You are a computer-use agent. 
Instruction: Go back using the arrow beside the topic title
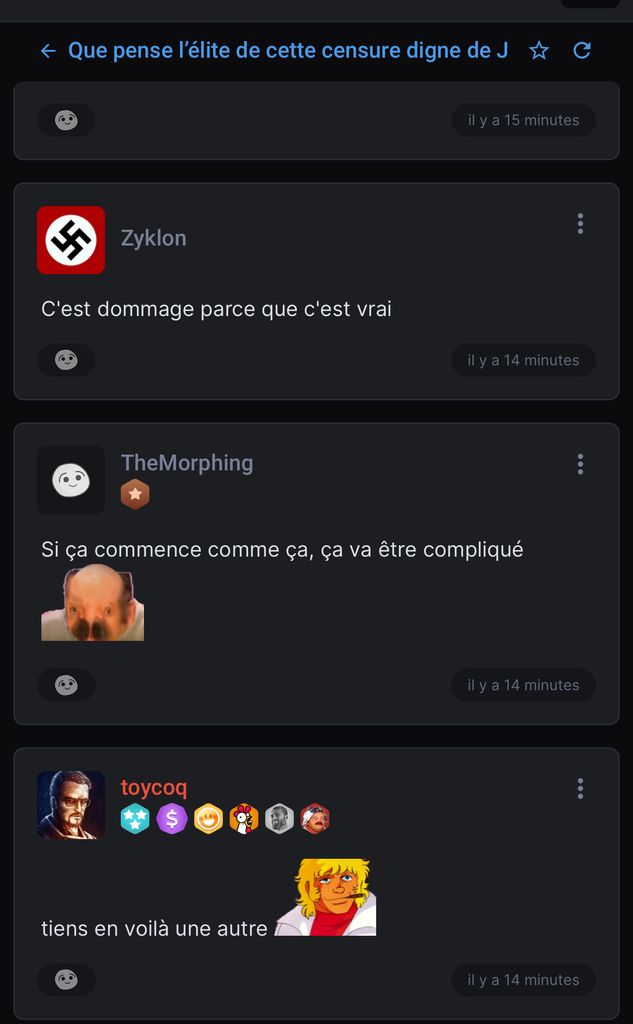(x=48, y=51)
